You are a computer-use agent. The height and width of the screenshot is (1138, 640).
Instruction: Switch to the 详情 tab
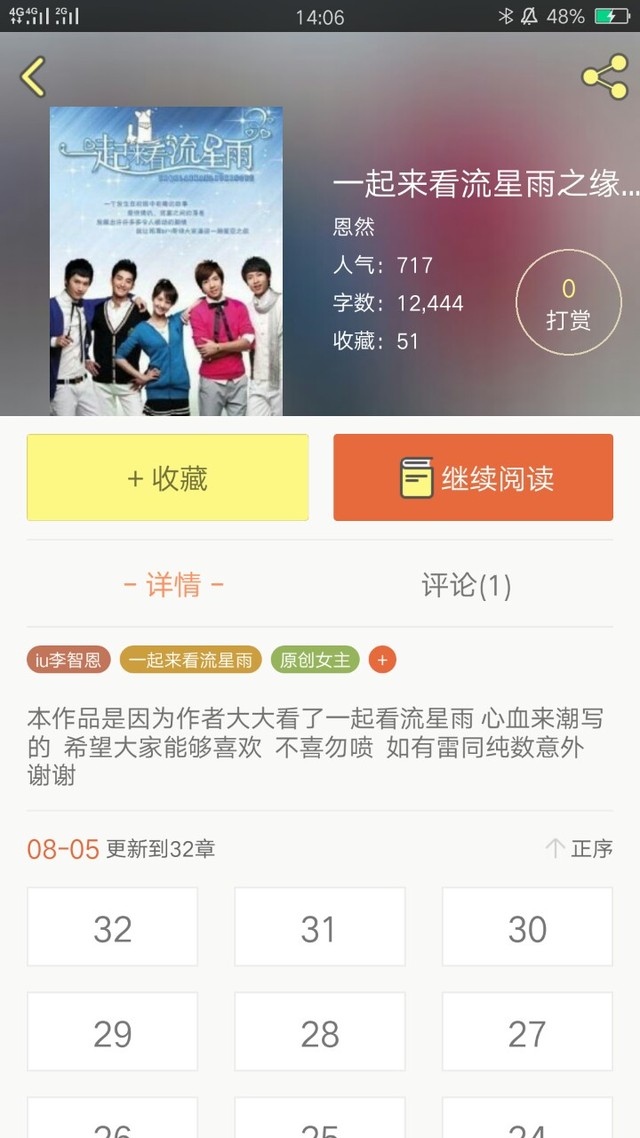pyautogui.click(x=173, y=585)
